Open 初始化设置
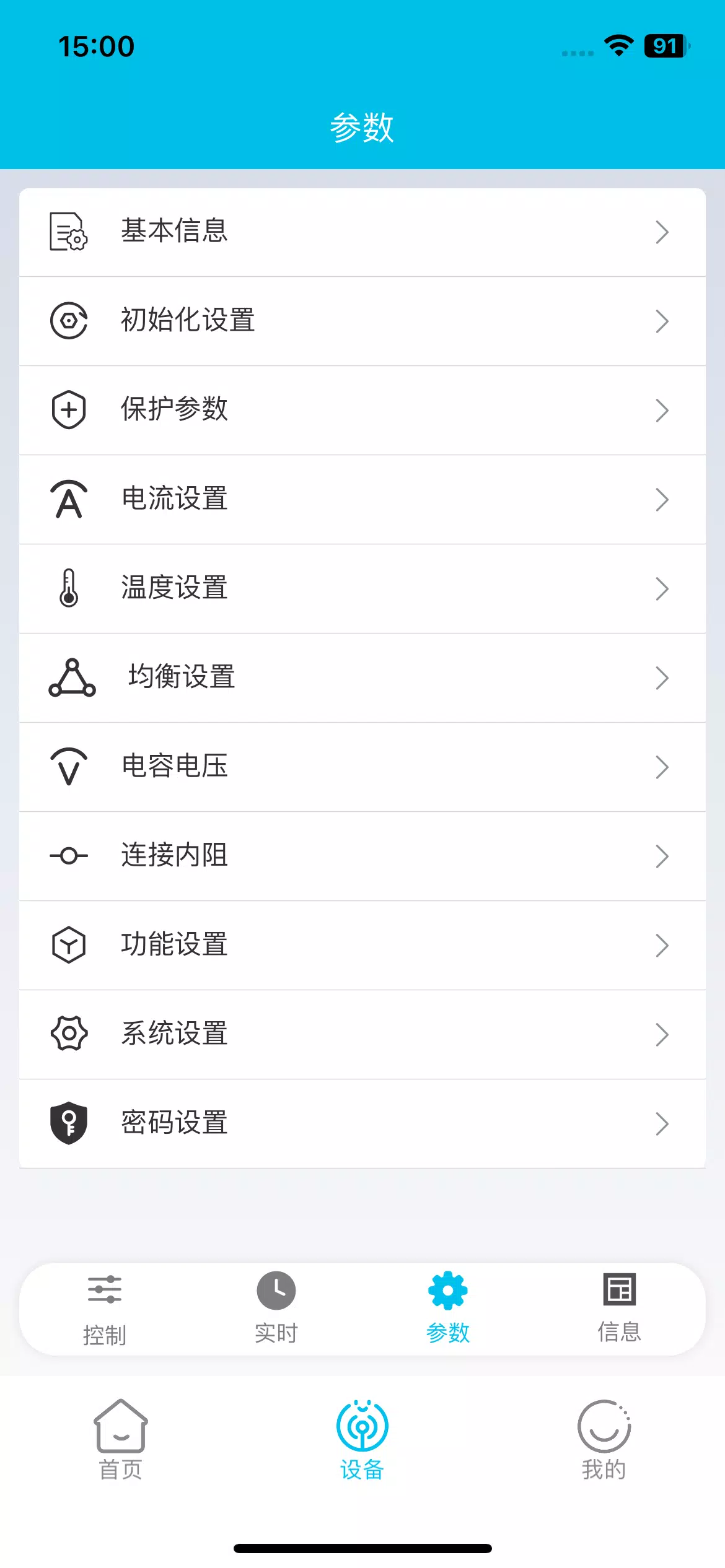The width and height of the screenshot is (725, 1568). coord(362,321)
